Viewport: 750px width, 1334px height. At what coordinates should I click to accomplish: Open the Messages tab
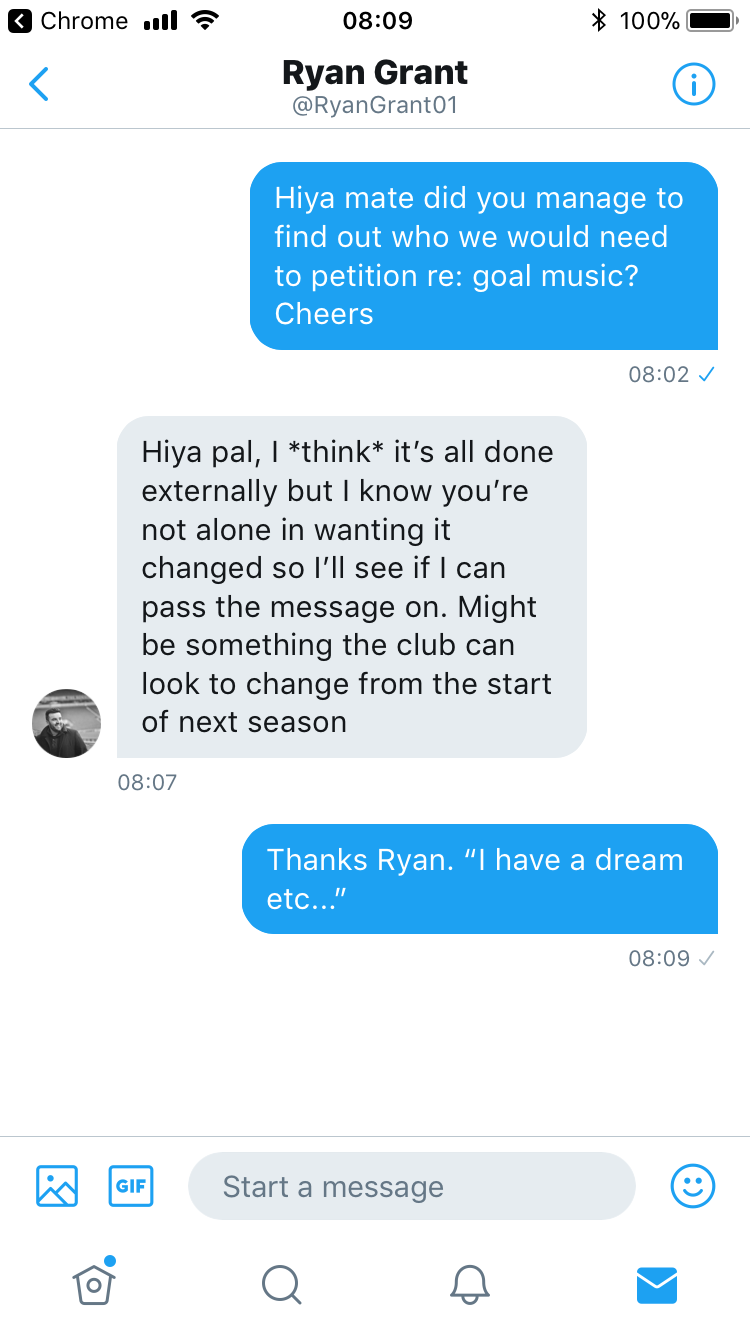coord(657,1285)
